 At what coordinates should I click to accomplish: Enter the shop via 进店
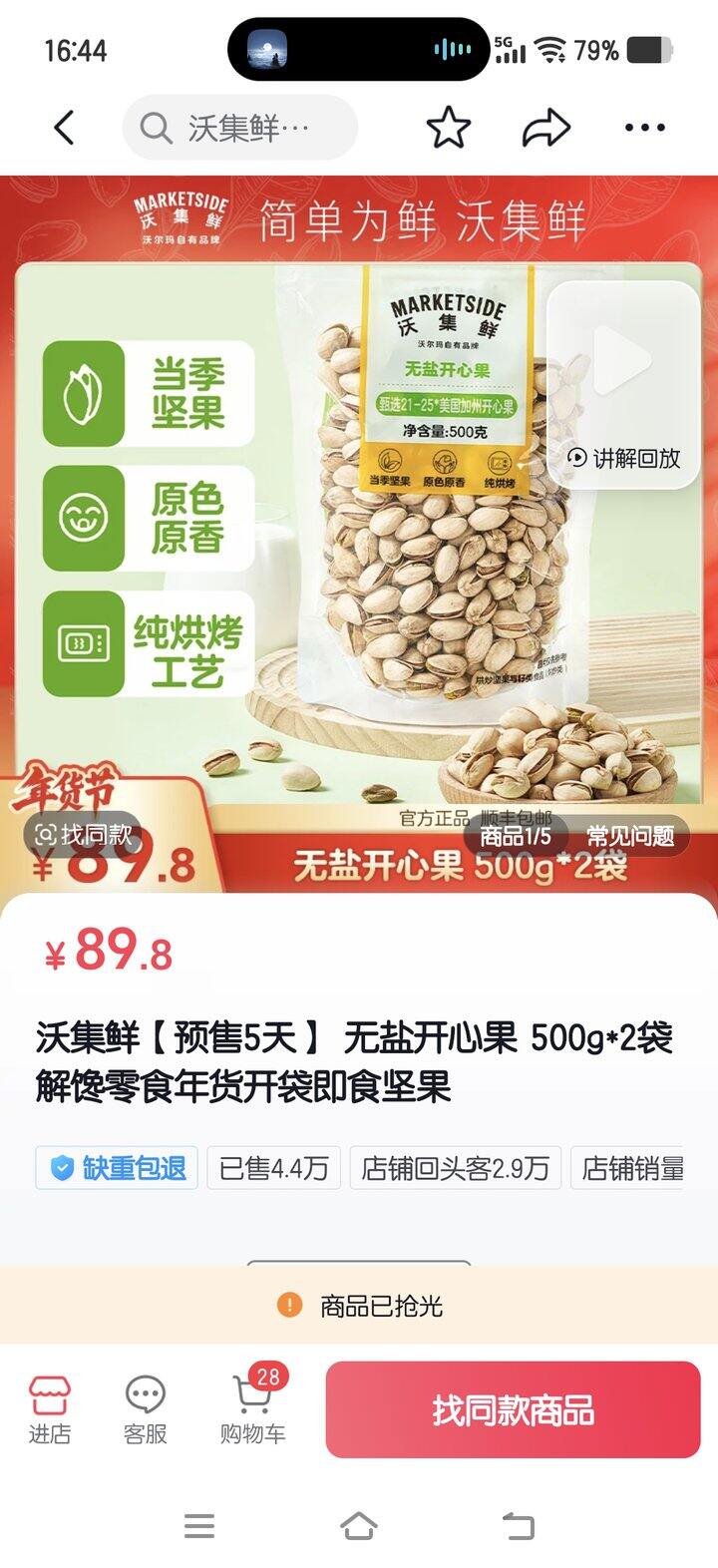click(49, 1409)
